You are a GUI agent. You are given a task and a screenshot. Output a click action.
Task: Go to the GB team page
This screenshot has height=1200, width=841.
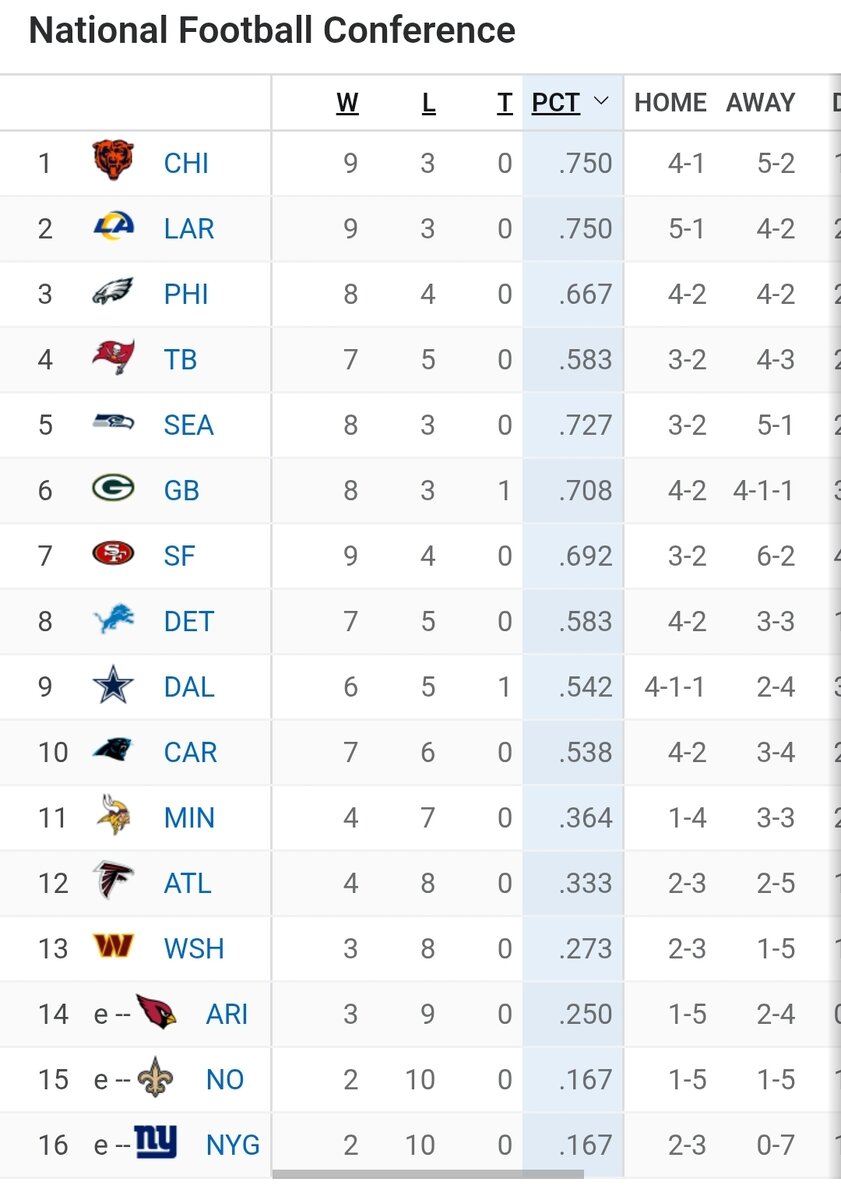182,491
